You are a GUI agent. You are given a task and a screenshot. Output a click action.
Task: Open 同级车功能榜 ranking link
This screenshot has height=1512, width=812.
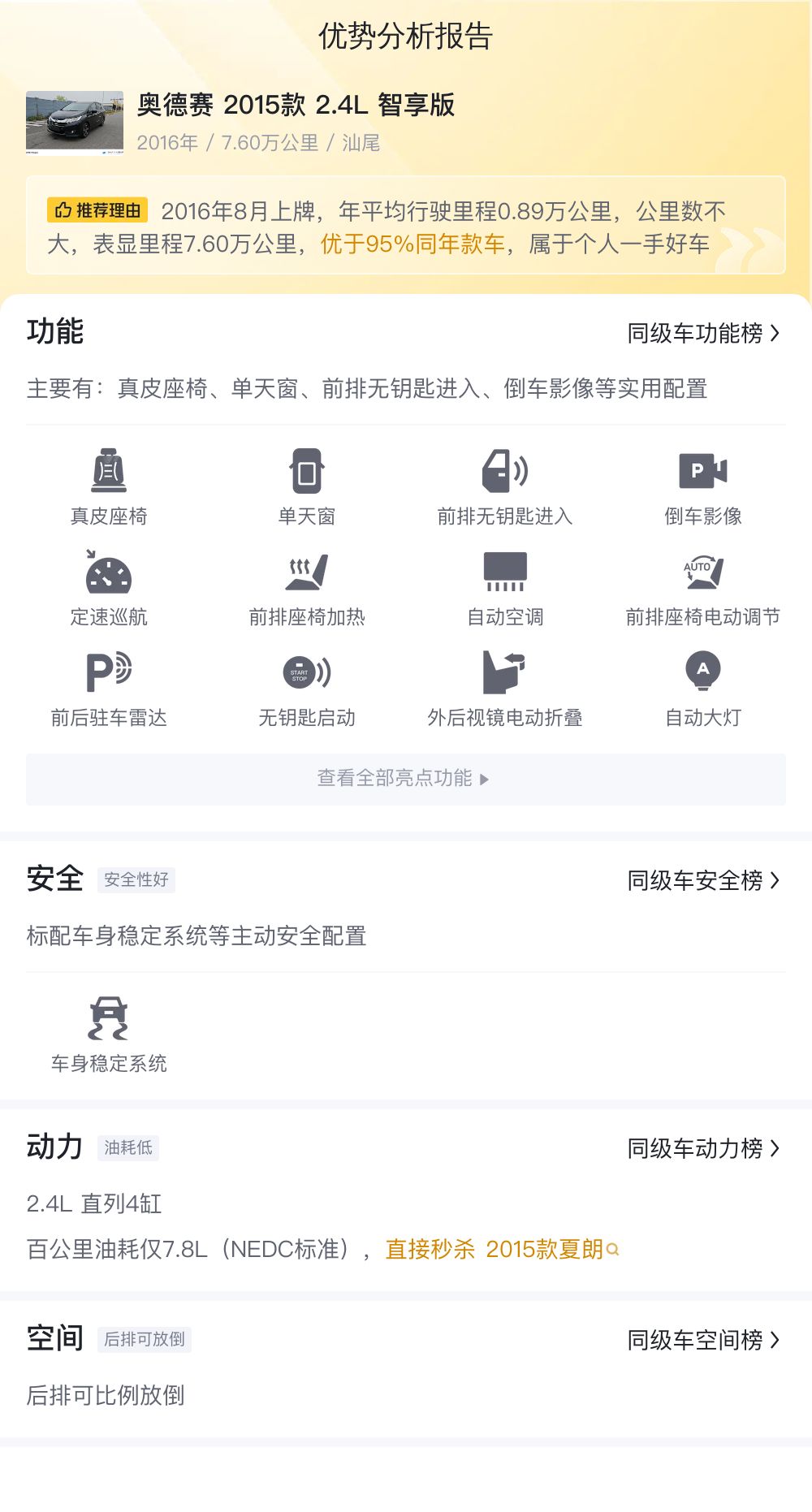coord(703,333)
